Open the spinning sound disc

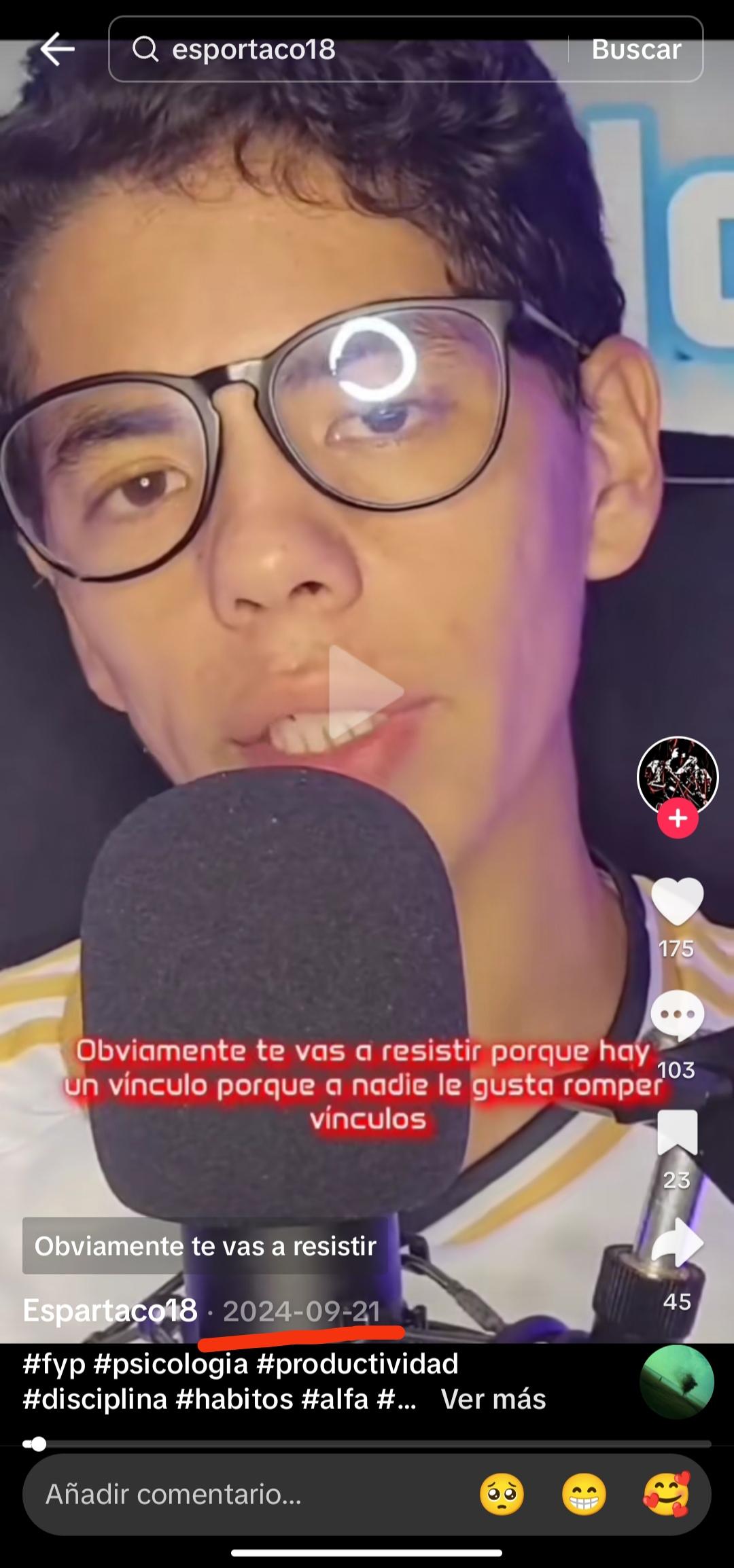677,1382
